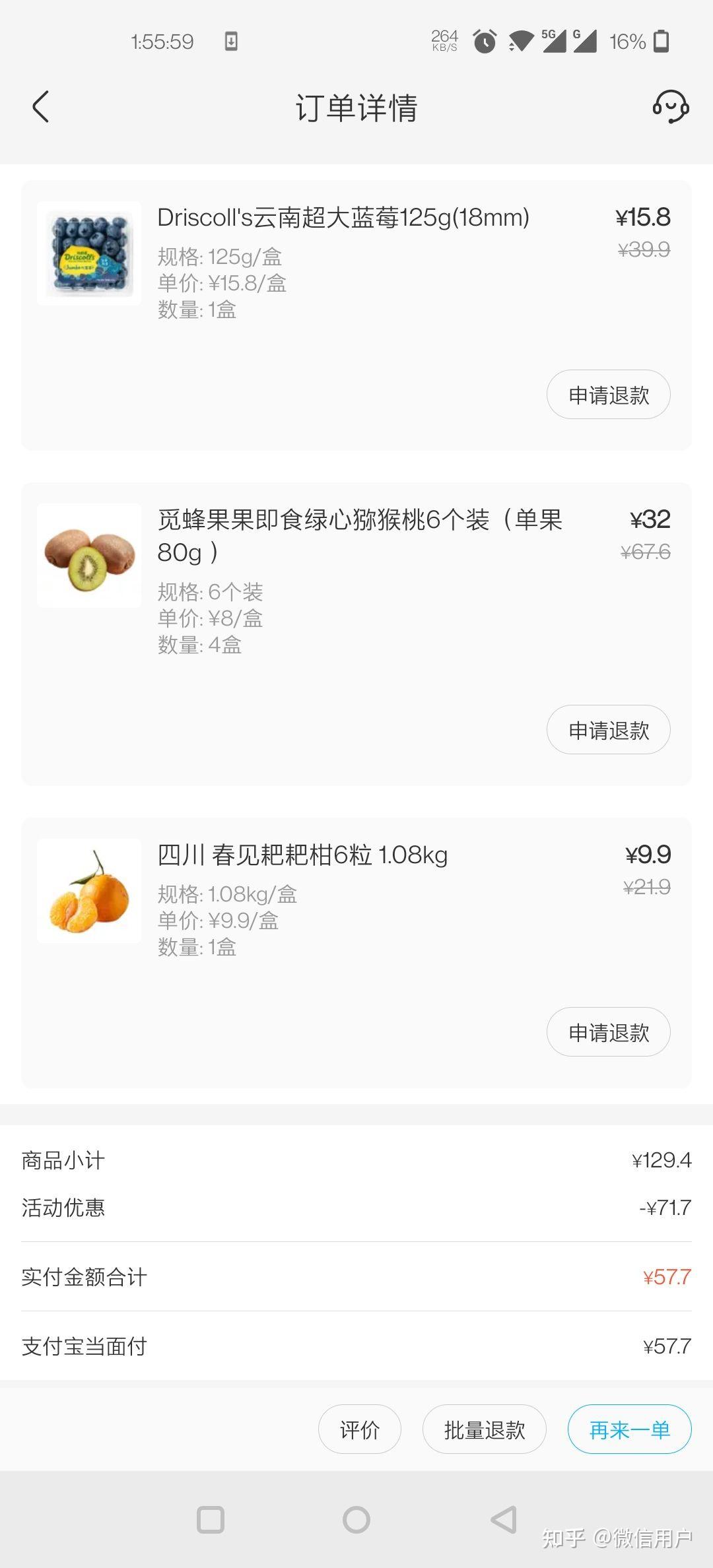The height and width of the screenshot is (1568, 713).
Task: Open customer service headset icon
Action: pyautogui.click(x=670, y=107)
